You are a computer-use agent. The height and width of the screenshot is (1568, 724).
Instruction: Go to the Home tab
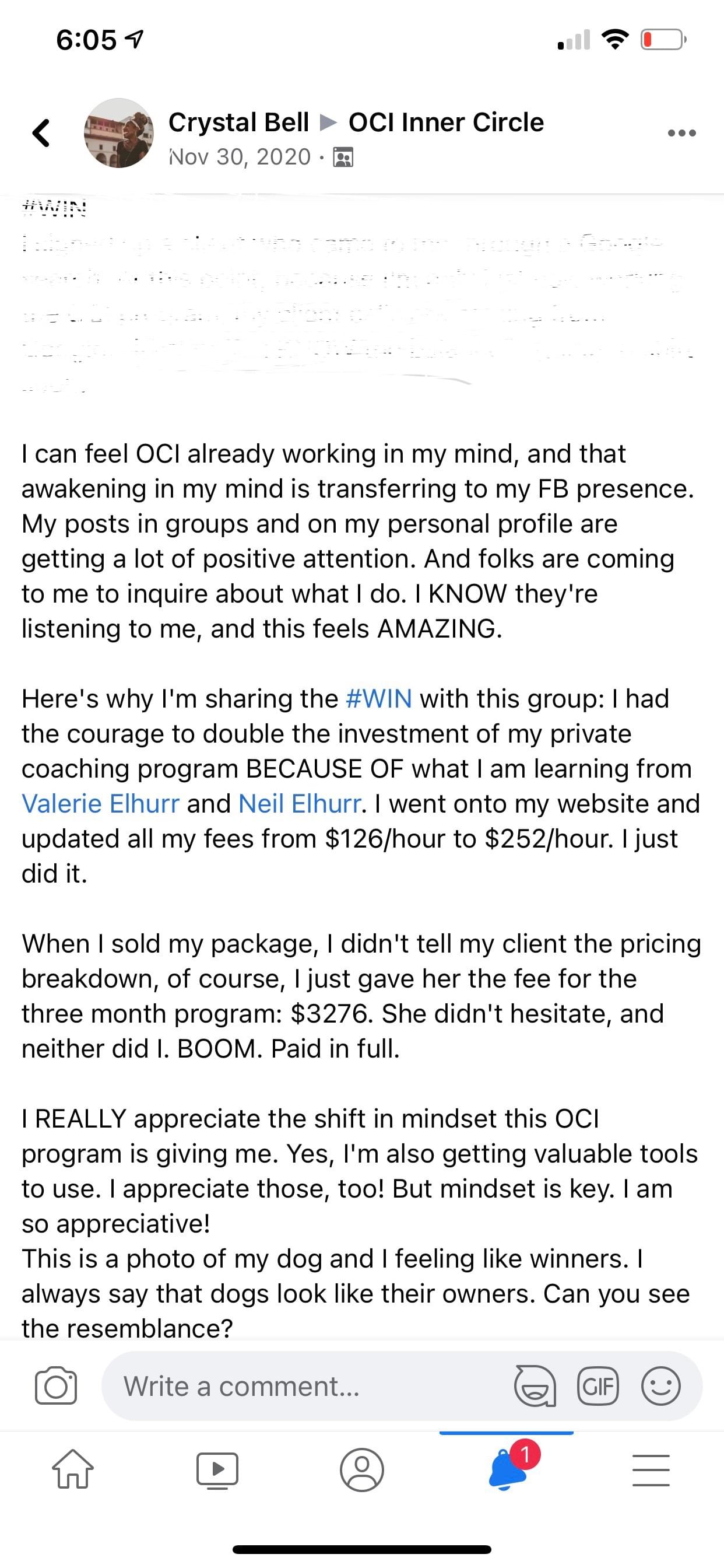coord(73,1469)
